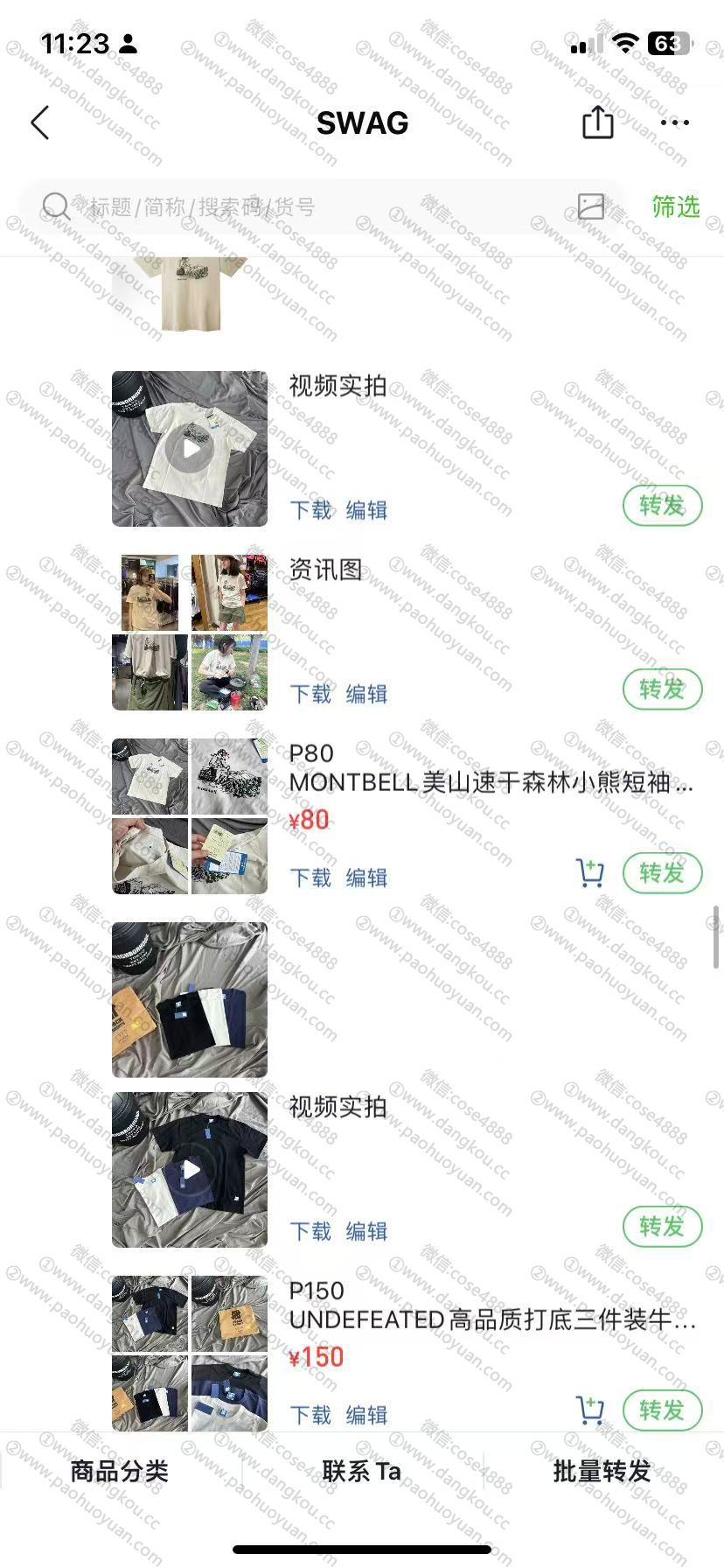Edit the MONTBELL P80 listing

point(366,878)
